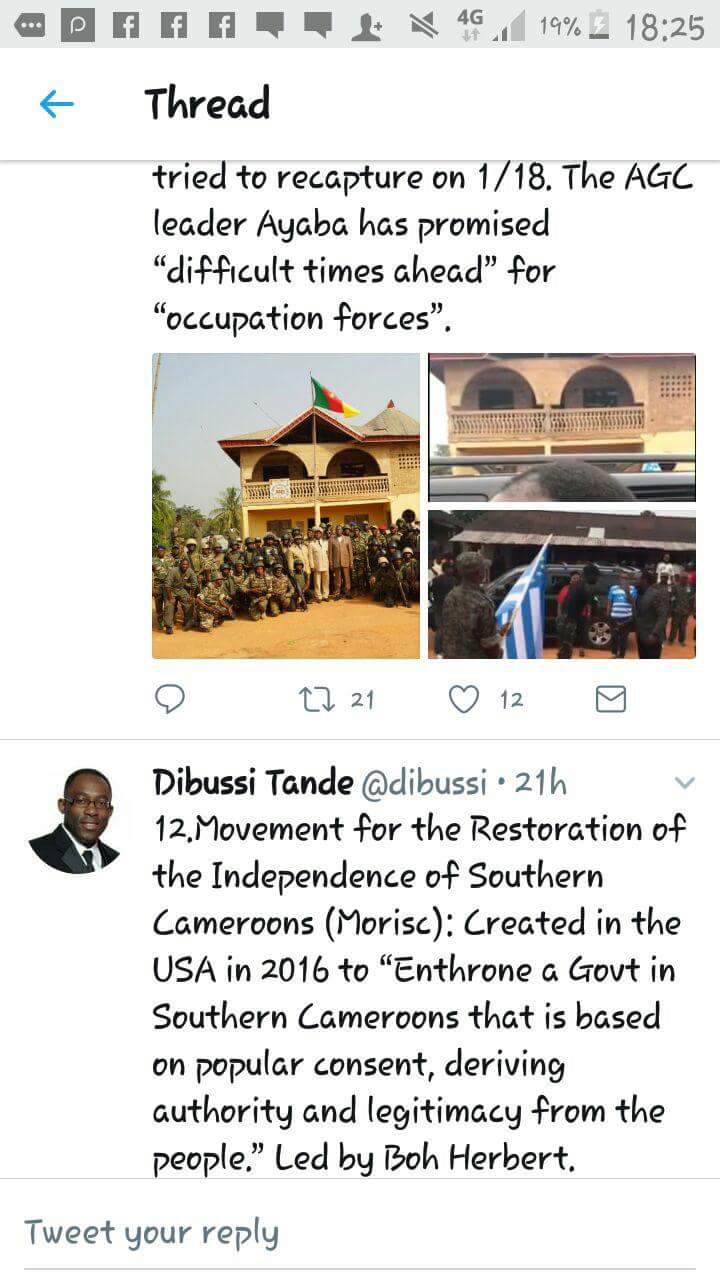720x1280 pixels.
Task: Expand the dropdown arrow on Dibussi Tande's tweet
Action: coord(685,783)
